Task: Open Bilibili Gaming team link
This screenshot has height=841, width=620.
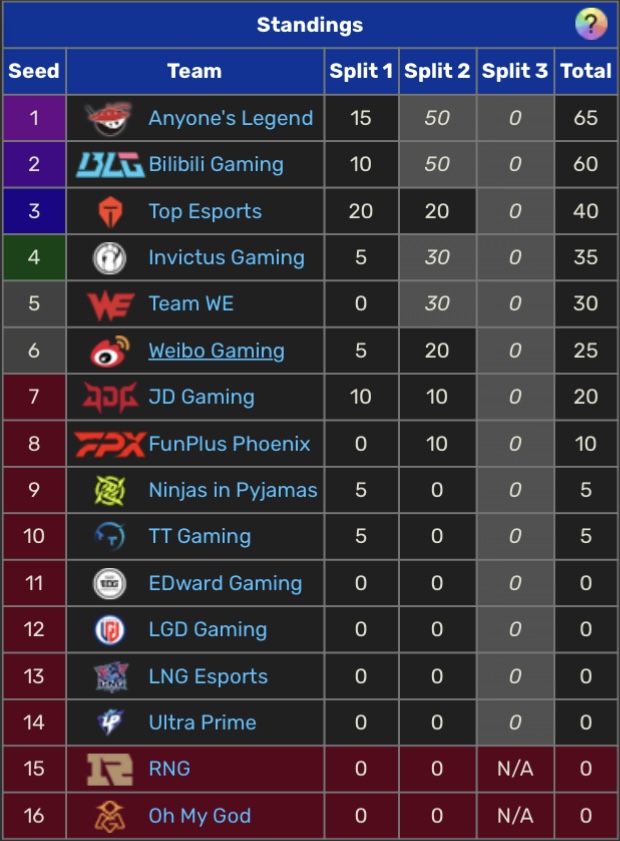Action: click(x=215, y=164)
